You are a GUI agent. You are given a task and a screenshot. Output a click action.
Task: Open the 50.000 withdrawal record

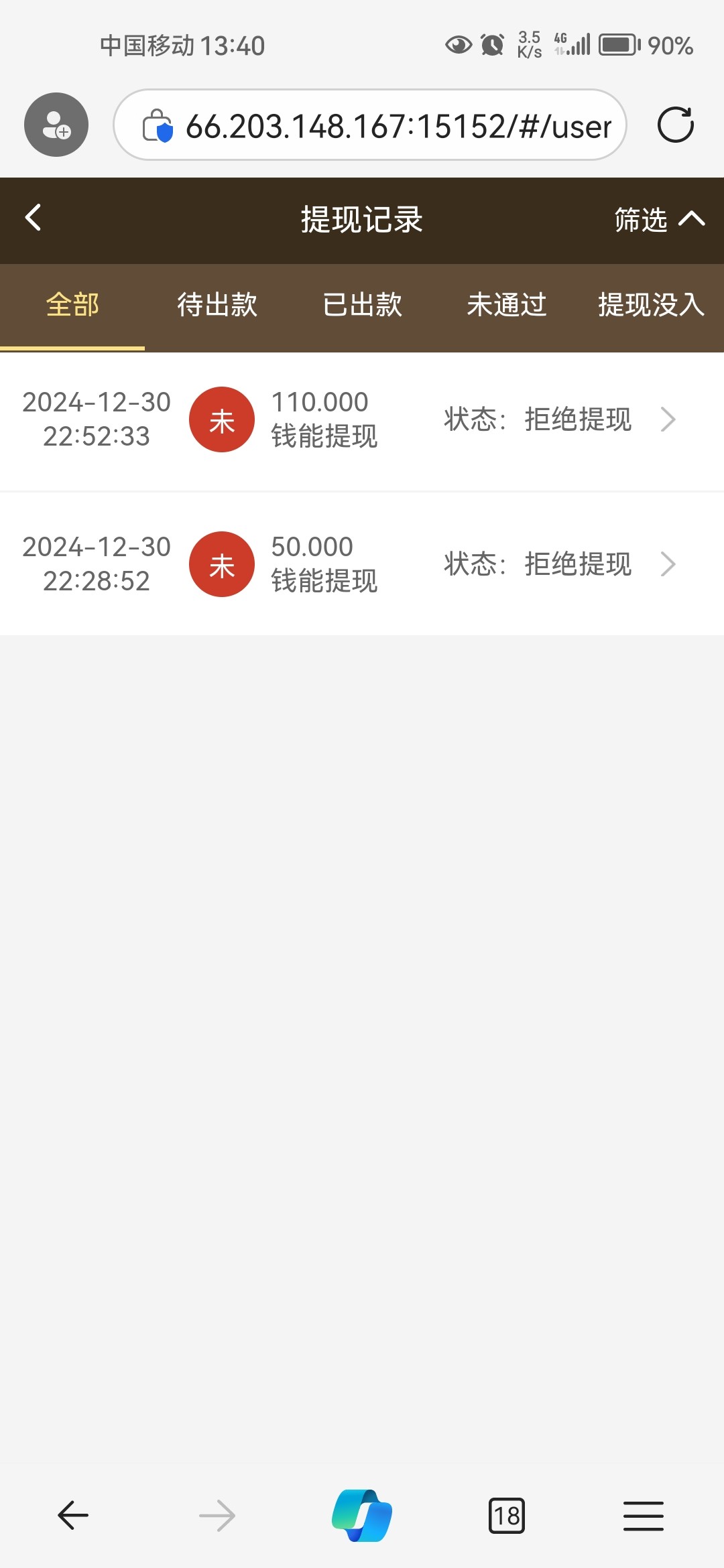(362, 564)
